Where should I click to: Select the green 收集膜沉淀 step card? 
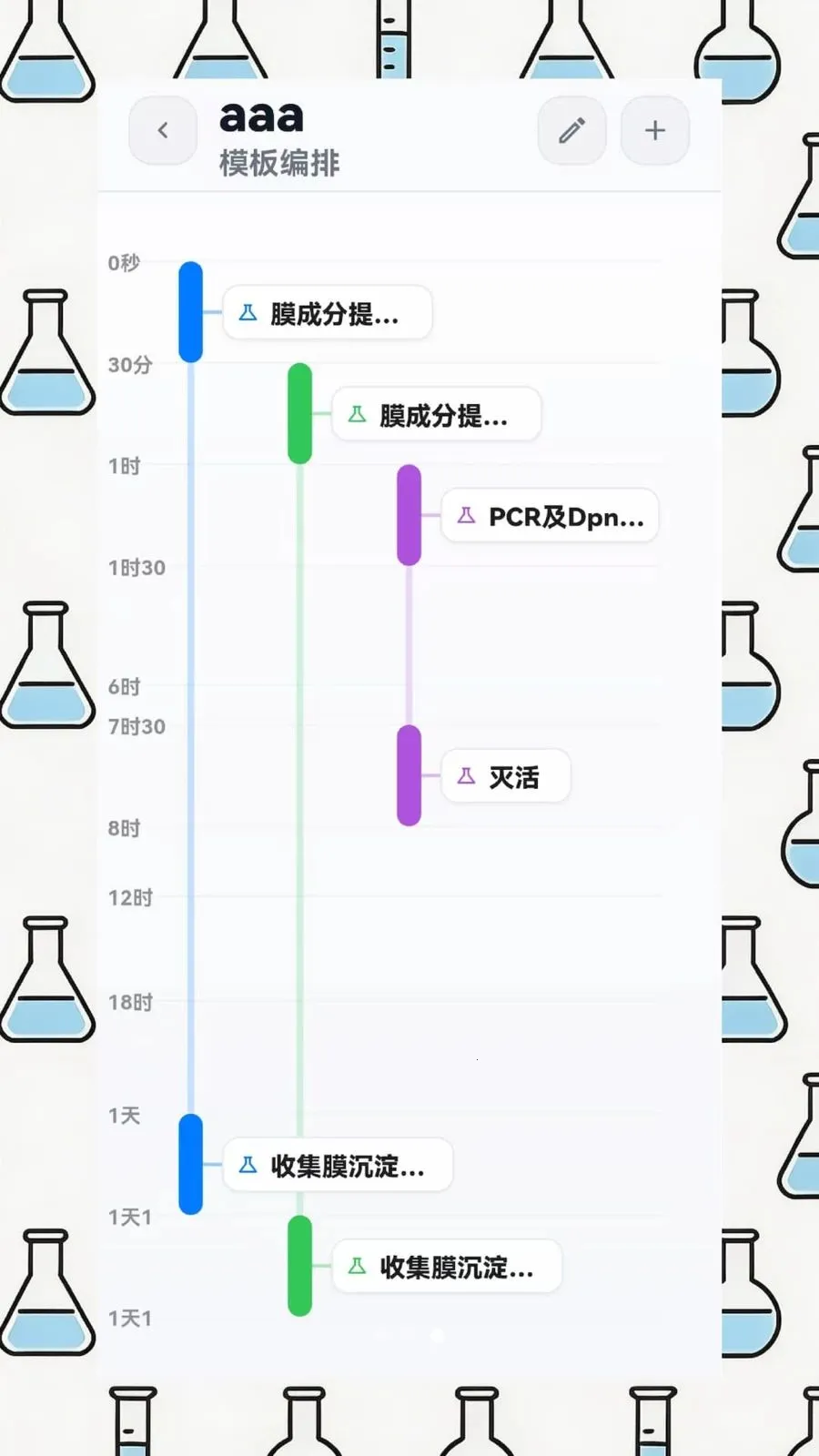tap(448, 1266)
